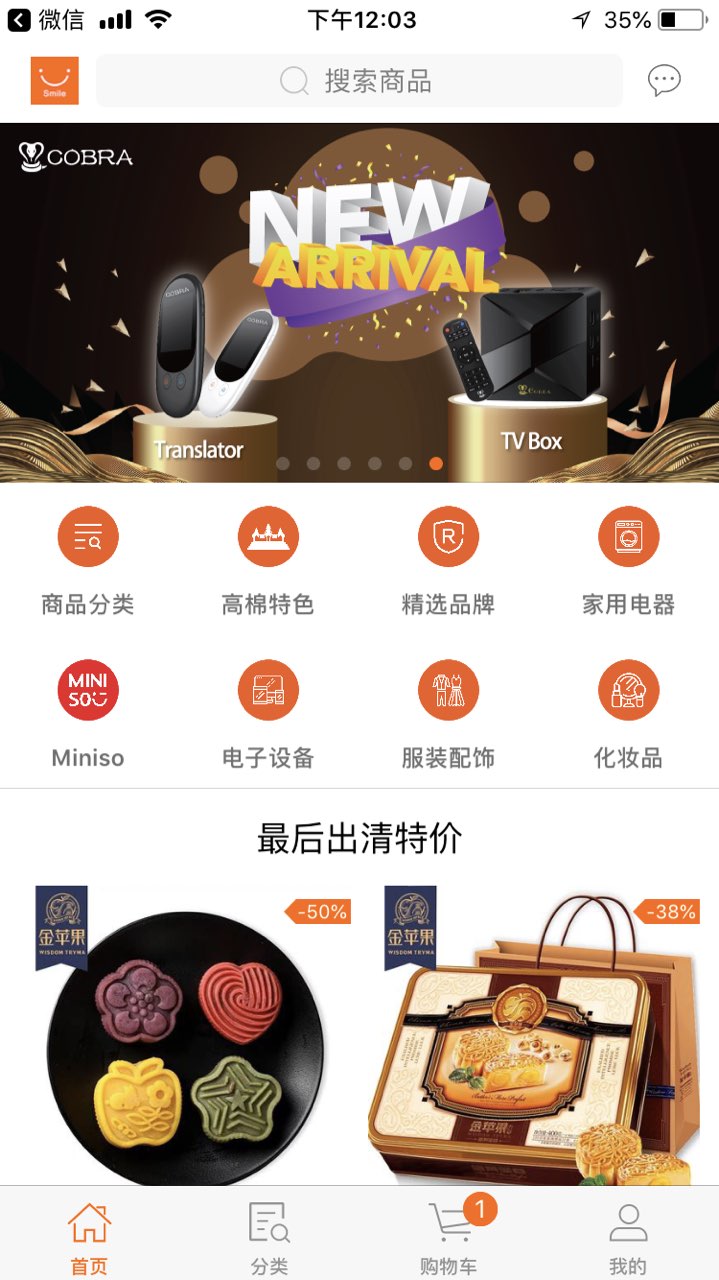Browse the 电子设备 electronics category
Viewport: 719px width, 1280px height.
pos(268,713)
